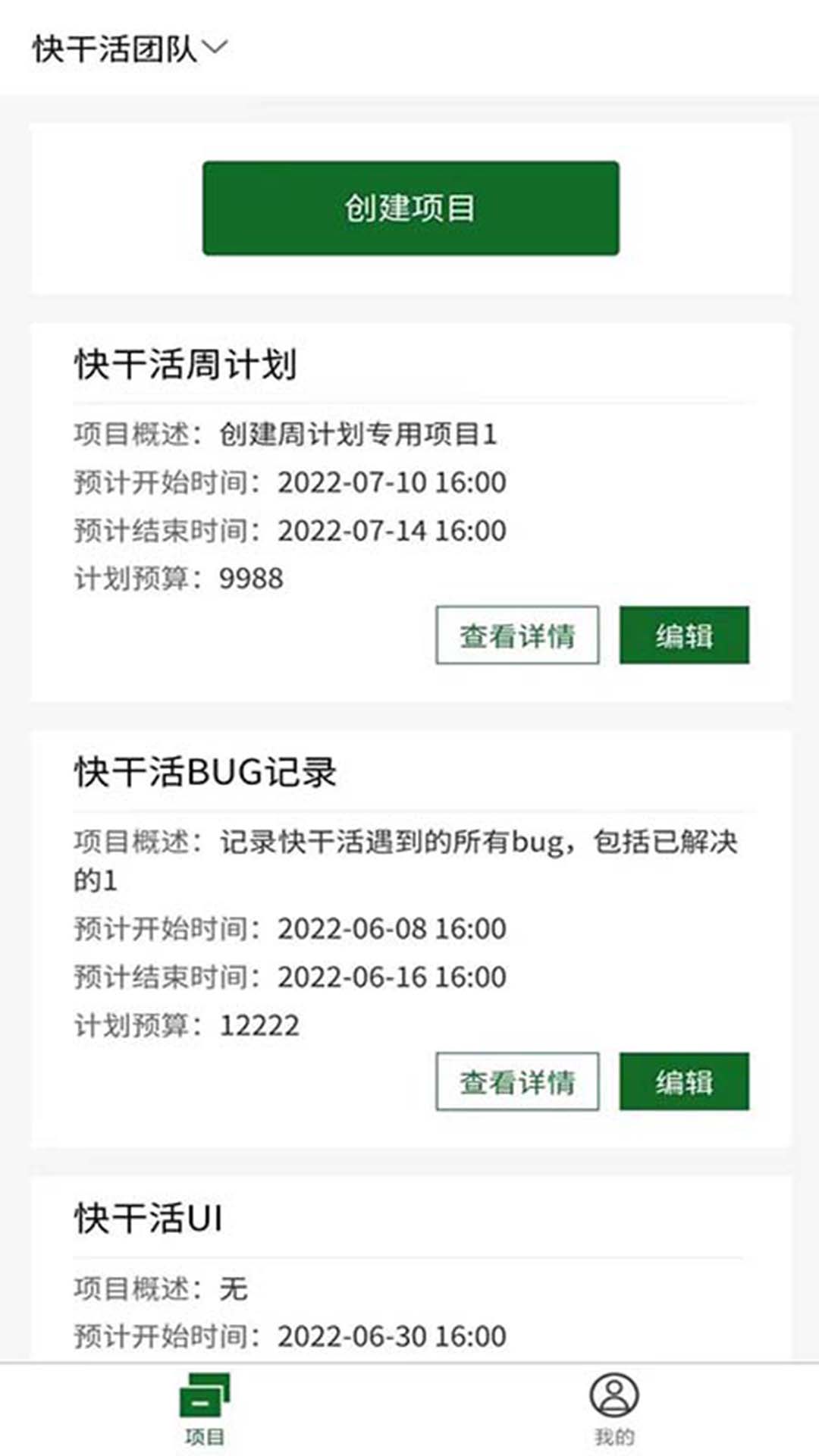Switch to the 项目 tab
Viewport: 819px width, 1456px height.
[205, 1409]
